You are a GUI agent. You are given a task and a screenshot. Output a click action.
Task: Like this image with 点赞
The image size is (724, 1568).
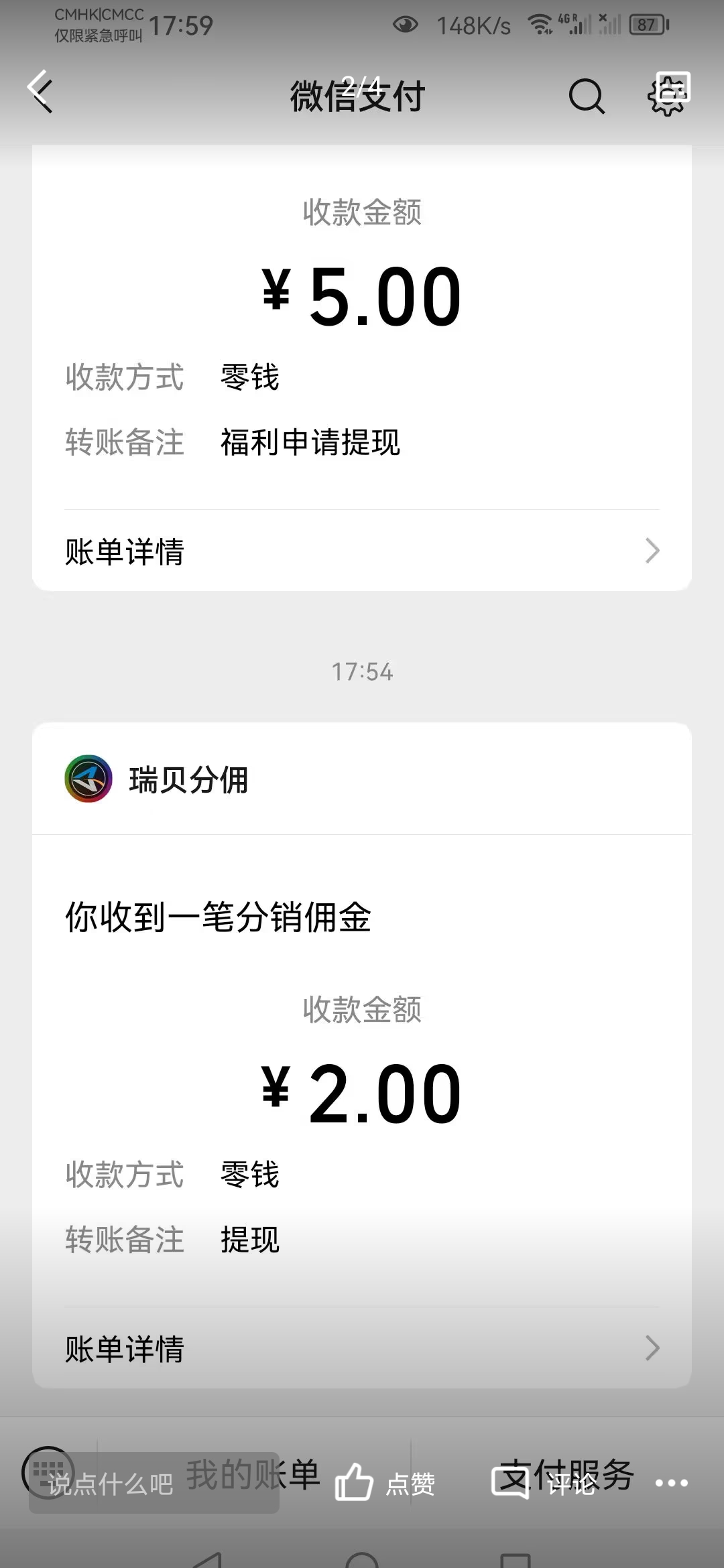click(385, 1483)
